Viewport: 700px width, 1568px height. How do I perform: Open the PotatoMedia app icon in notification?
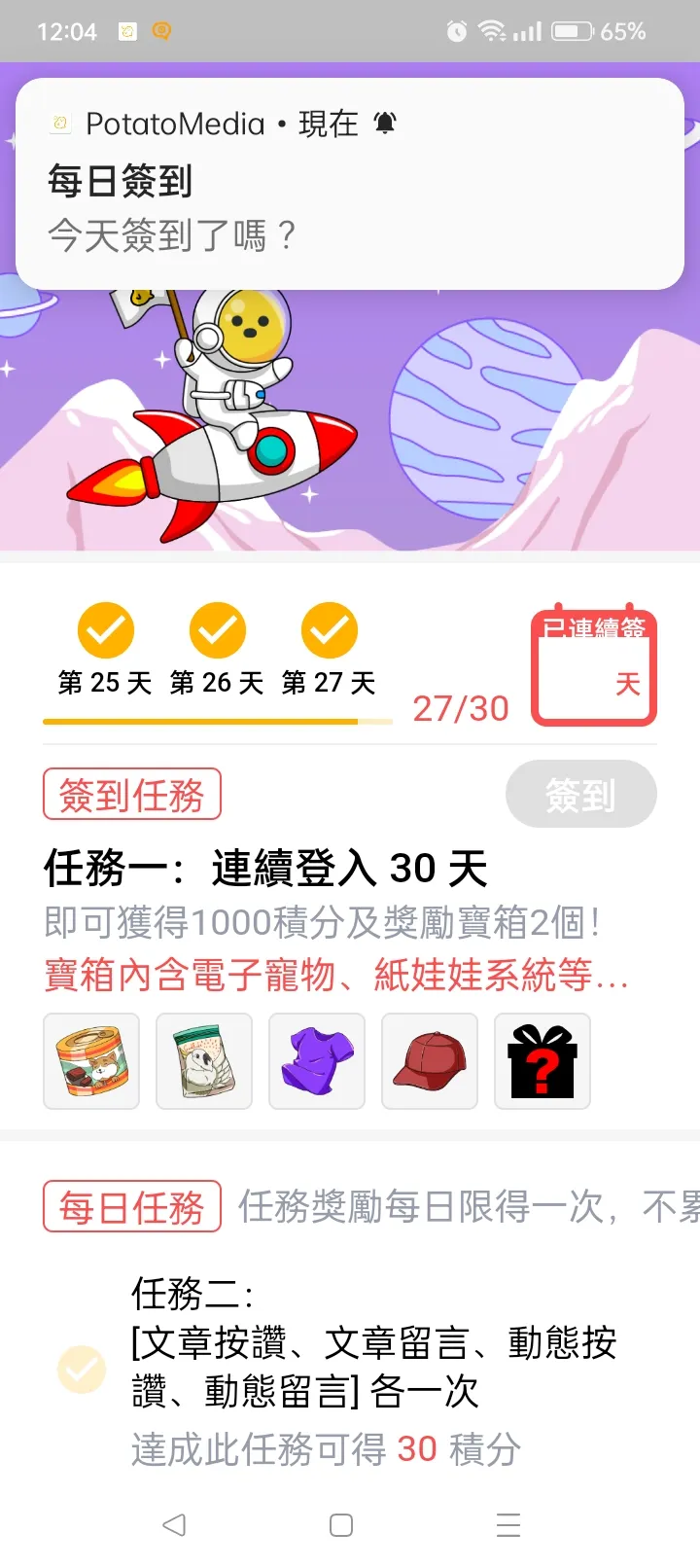(59, 123)
